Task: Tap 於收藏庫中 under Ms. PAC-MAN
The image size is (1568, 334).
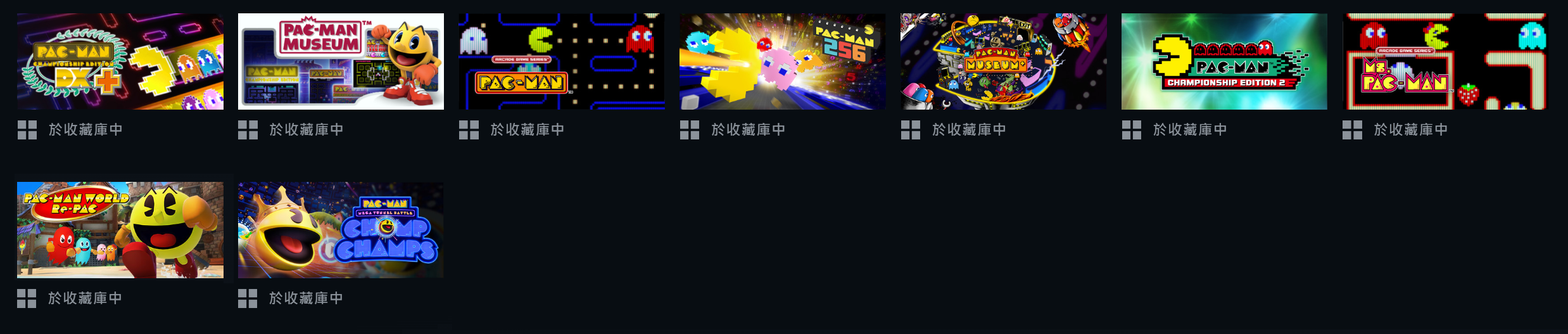Action: pos(1410,130)
